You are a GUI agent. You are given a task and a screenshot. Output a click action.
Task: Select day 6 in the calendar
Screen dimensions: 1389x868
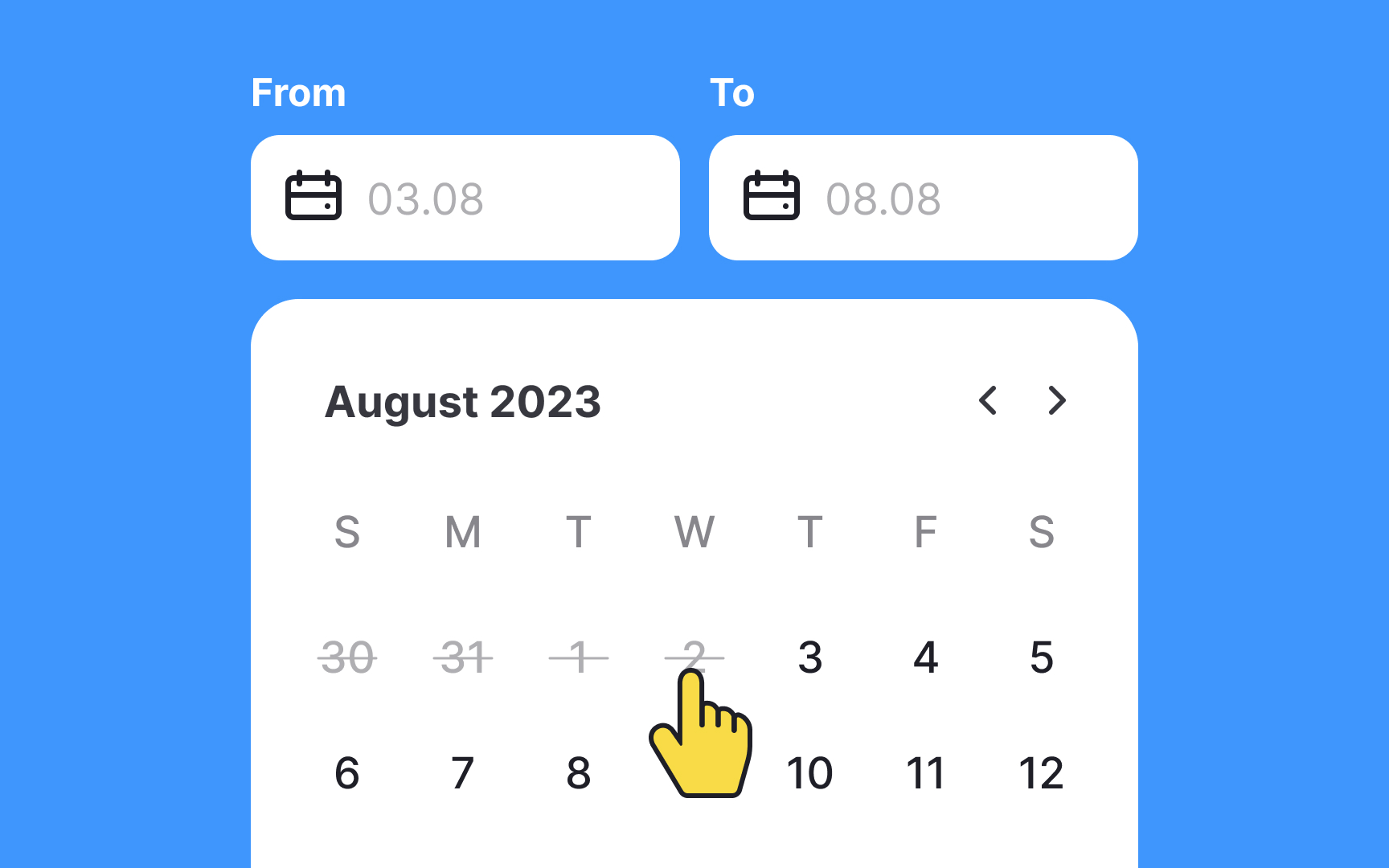pos(347,773)
